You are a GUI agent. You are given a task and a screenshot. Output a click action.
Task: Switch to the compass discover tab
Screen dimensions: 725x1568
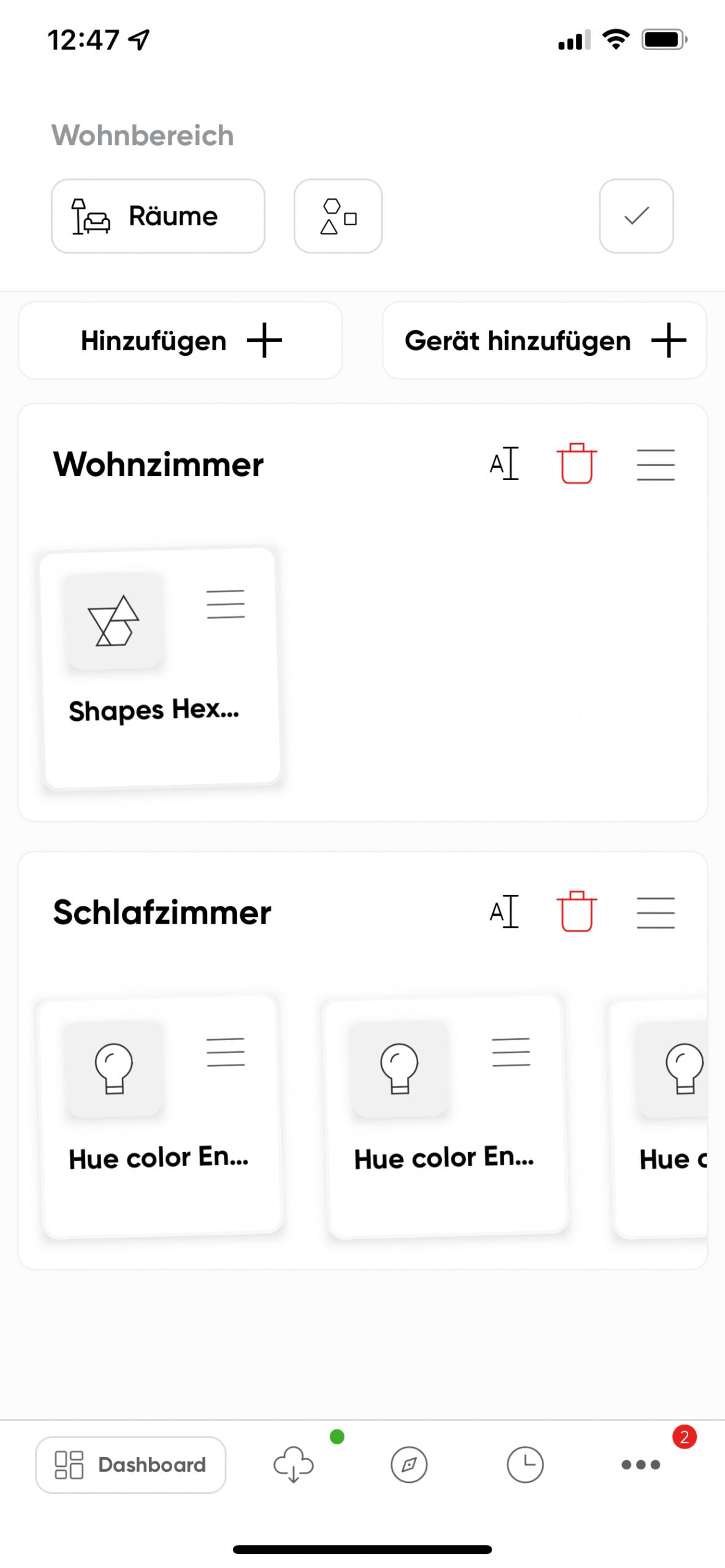point(409,1464)
